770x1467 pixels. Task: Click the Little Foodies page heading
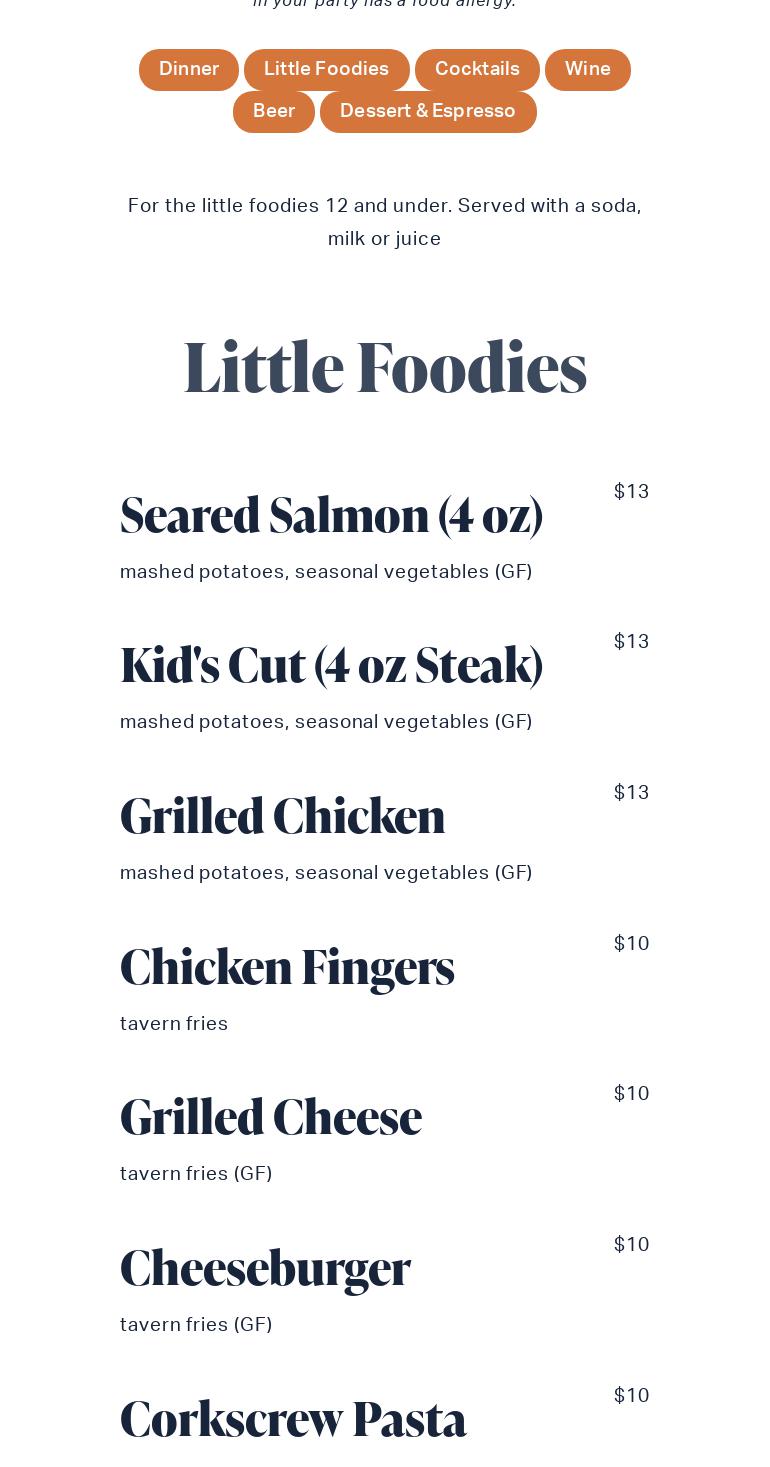(385, 366)
